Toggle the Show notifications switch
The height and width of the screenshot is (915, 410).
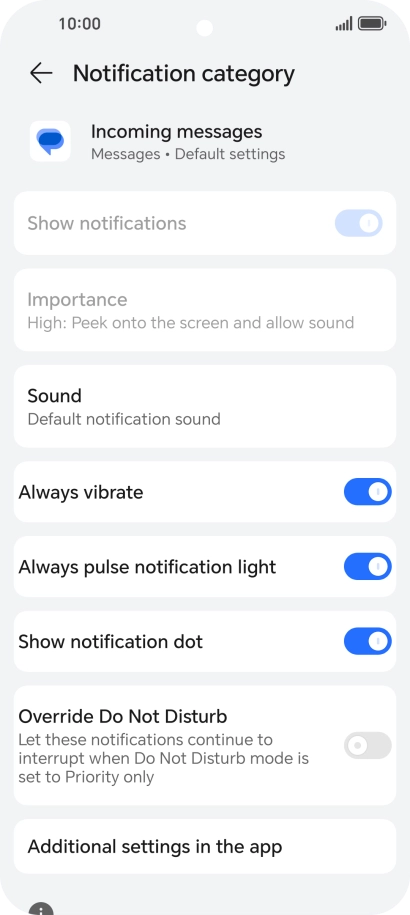358,223
